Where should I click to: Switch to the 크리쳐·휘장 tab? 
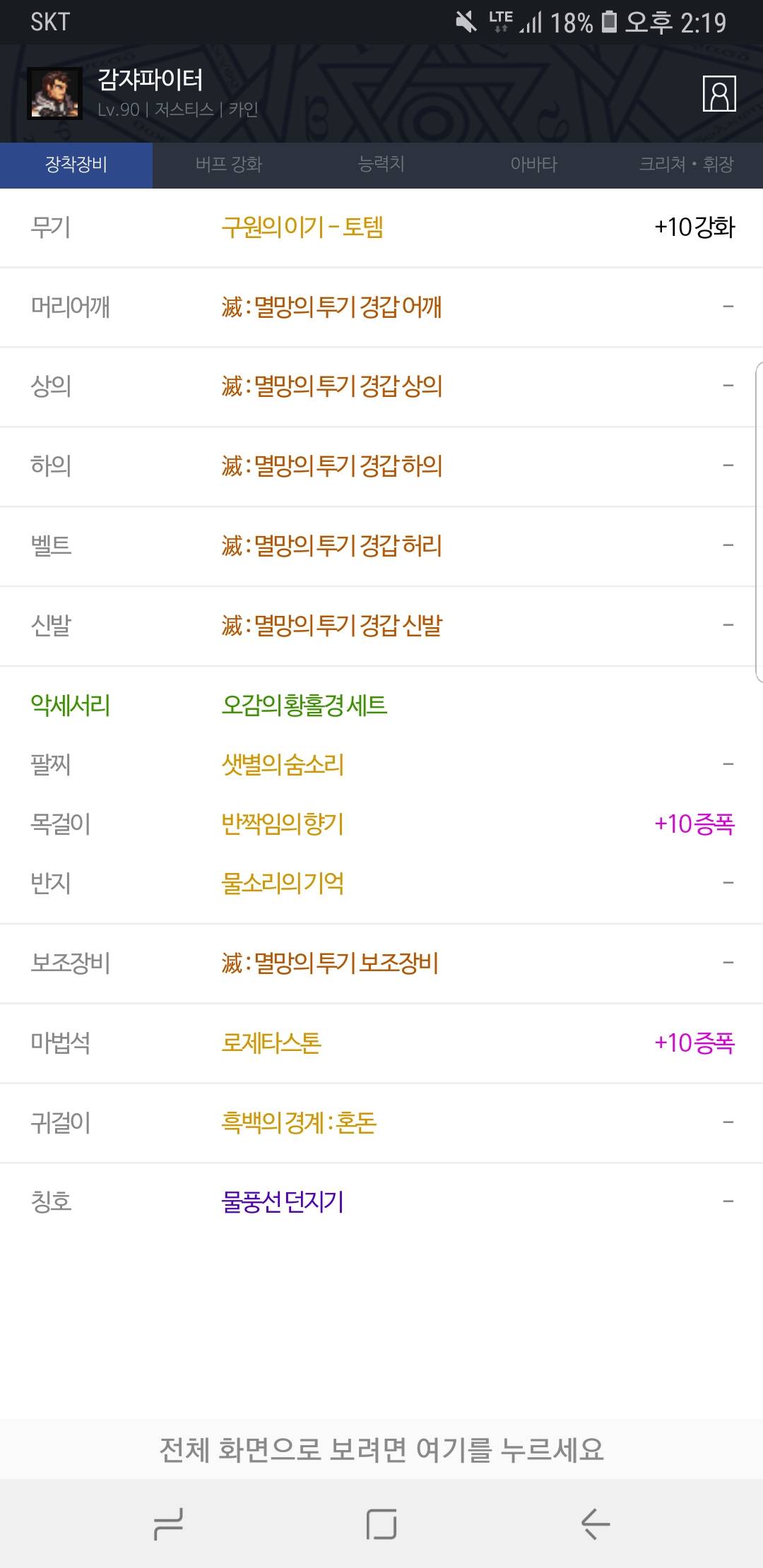[x=687, y=165]
